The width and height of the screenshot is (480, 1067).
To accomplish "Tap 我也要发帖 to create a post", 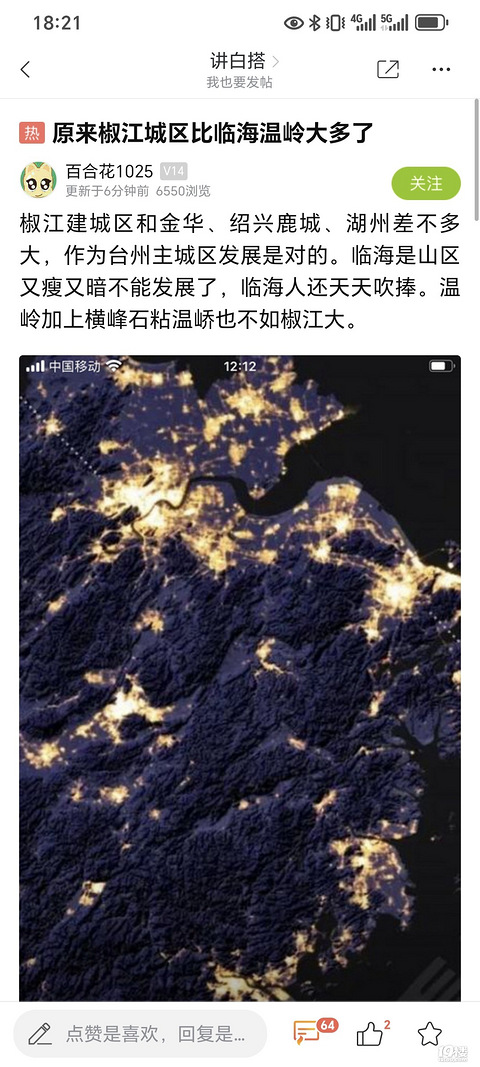I will pos(240,83).
